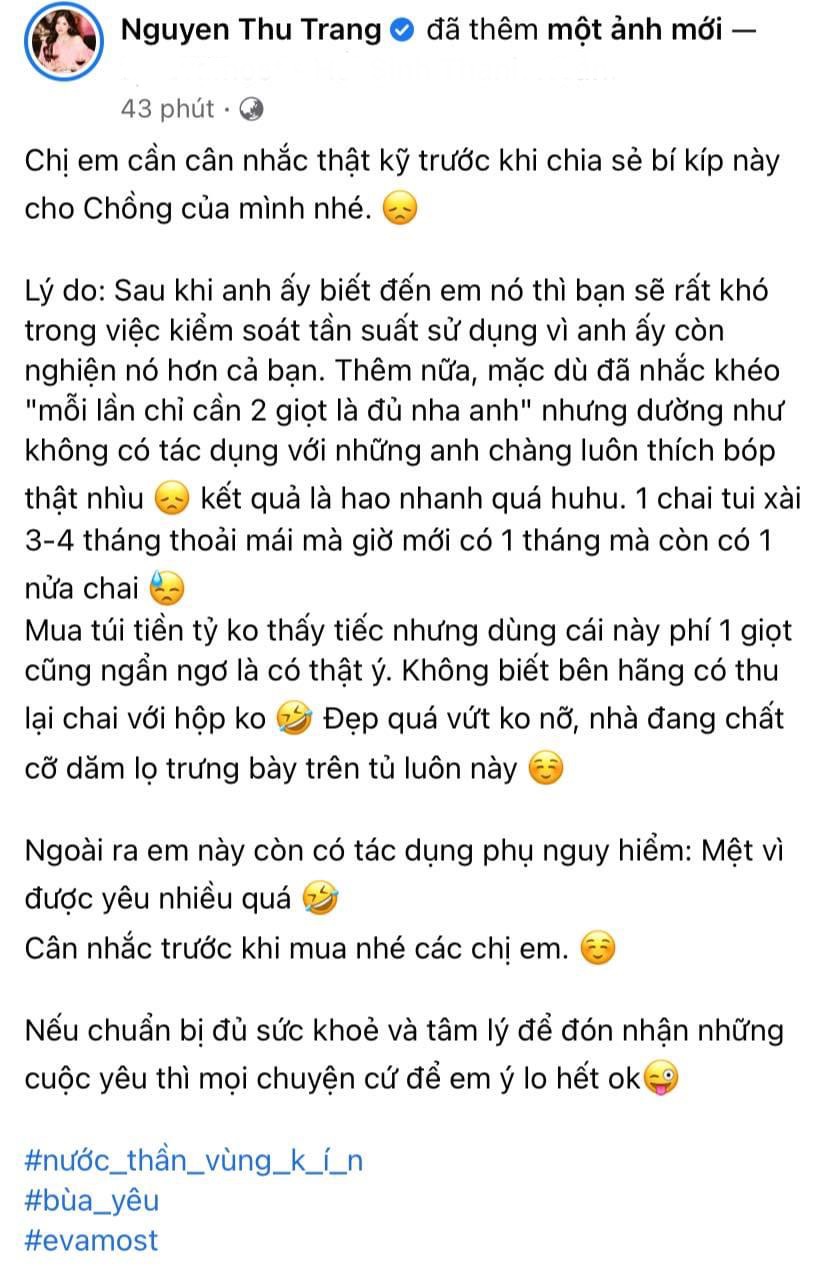The height and width of the screenshot is (1268, 828).
Task: Open the Nguyen Thu Trang profile name
Action: [x=251, y=30]
